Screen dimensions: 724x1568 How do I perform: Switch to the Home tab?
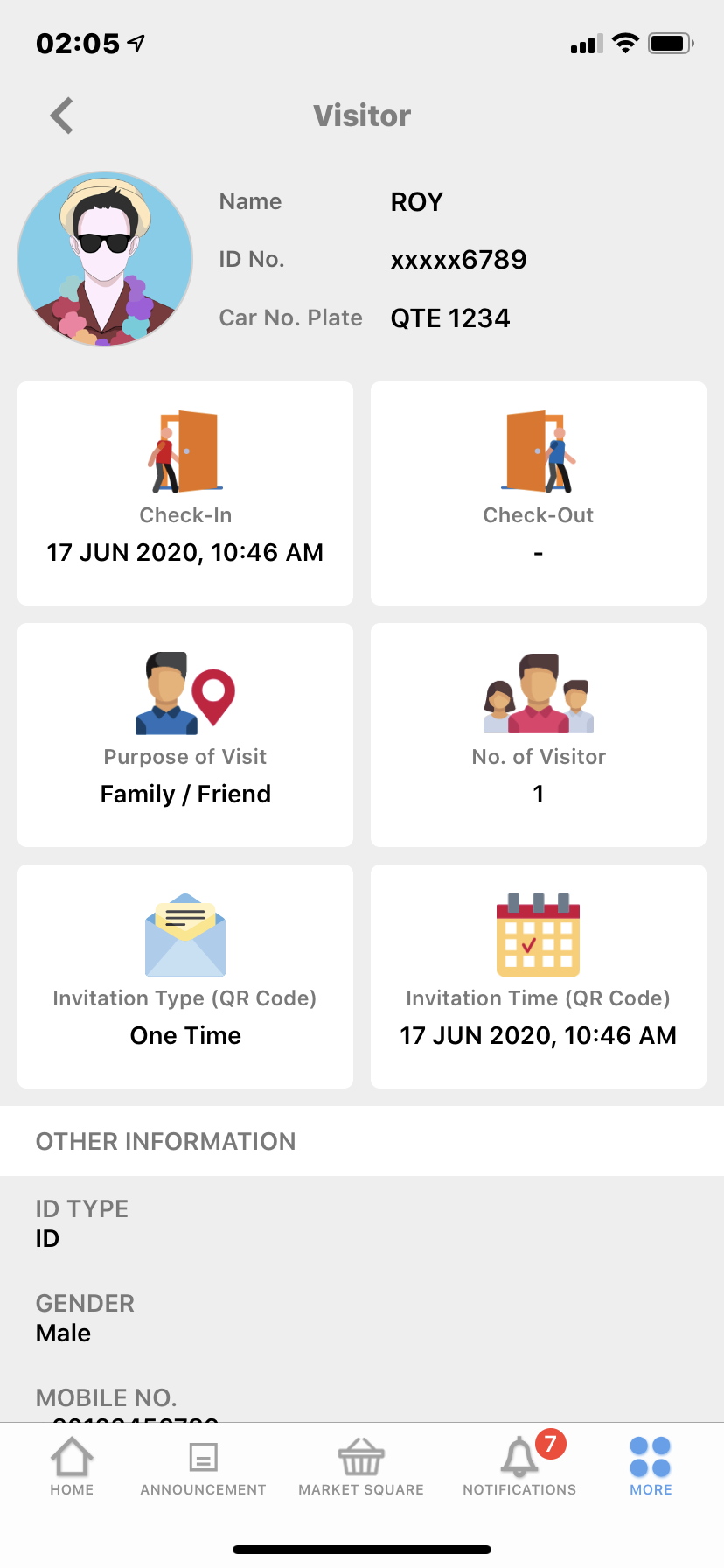[72, 1466]
